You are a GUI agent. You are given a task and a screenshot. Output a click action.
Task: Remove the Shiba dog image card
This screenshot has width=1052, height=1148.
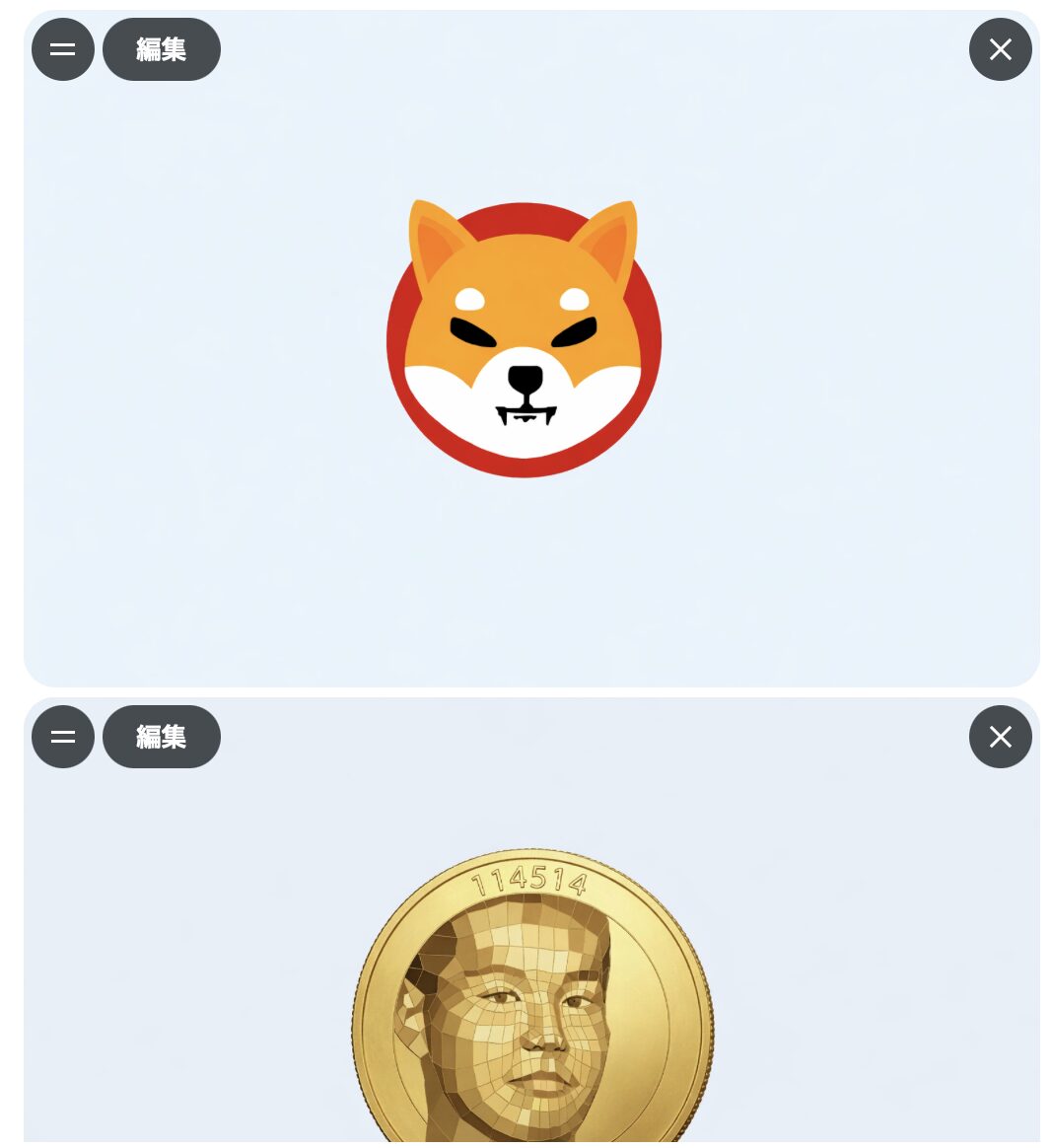[x=1000, y=49]
